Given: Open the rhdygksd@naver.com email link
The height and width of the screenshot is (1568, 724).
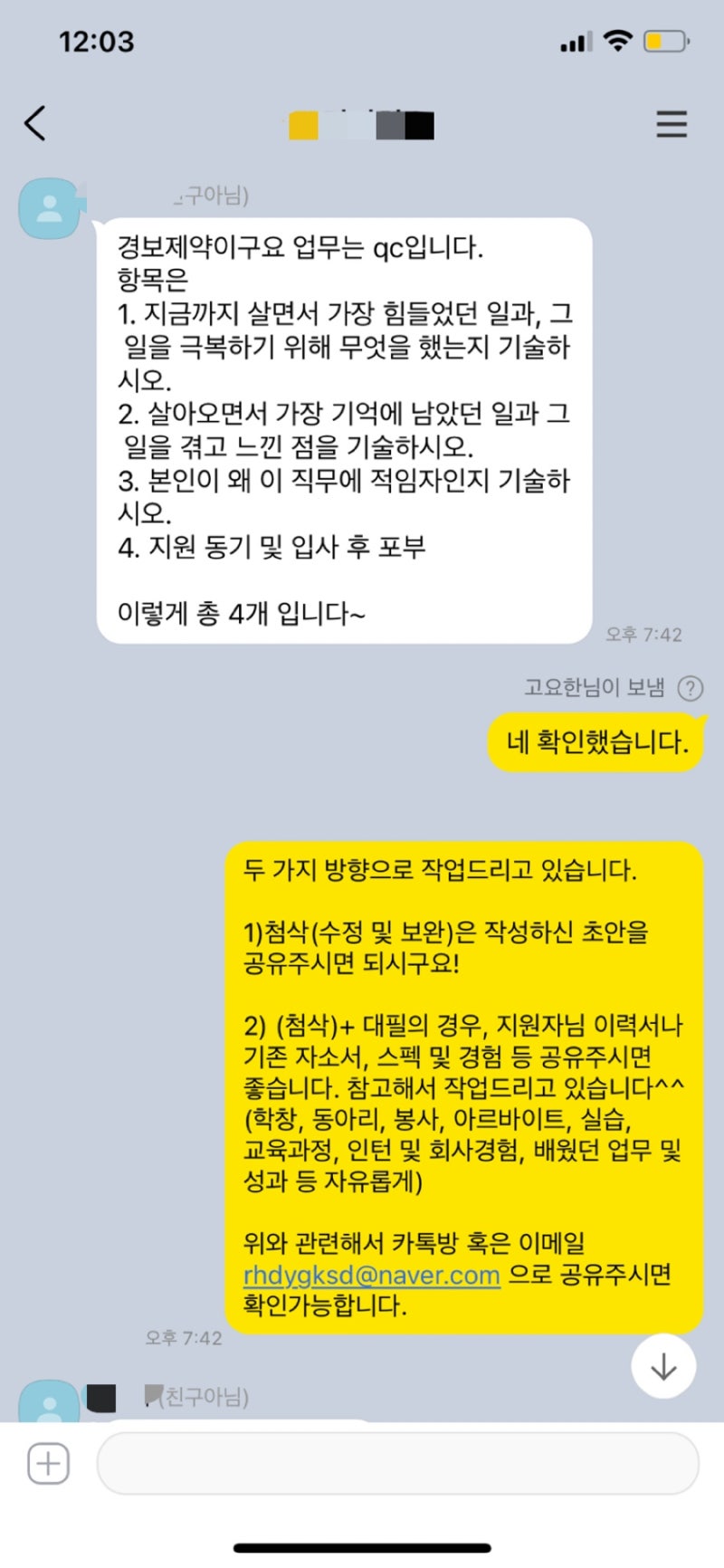Looking at the screenshot, I should [371, 1275].
